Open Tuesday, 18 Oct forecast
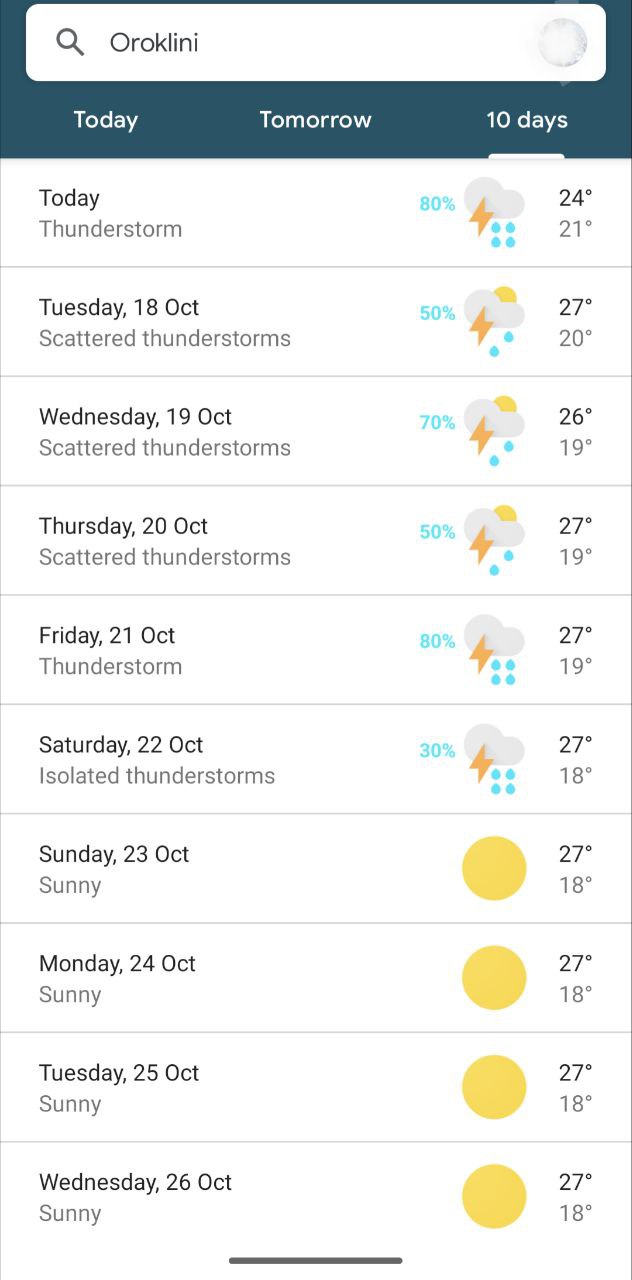Viewport: 632px width, 1280px height. tap(315, 322)
